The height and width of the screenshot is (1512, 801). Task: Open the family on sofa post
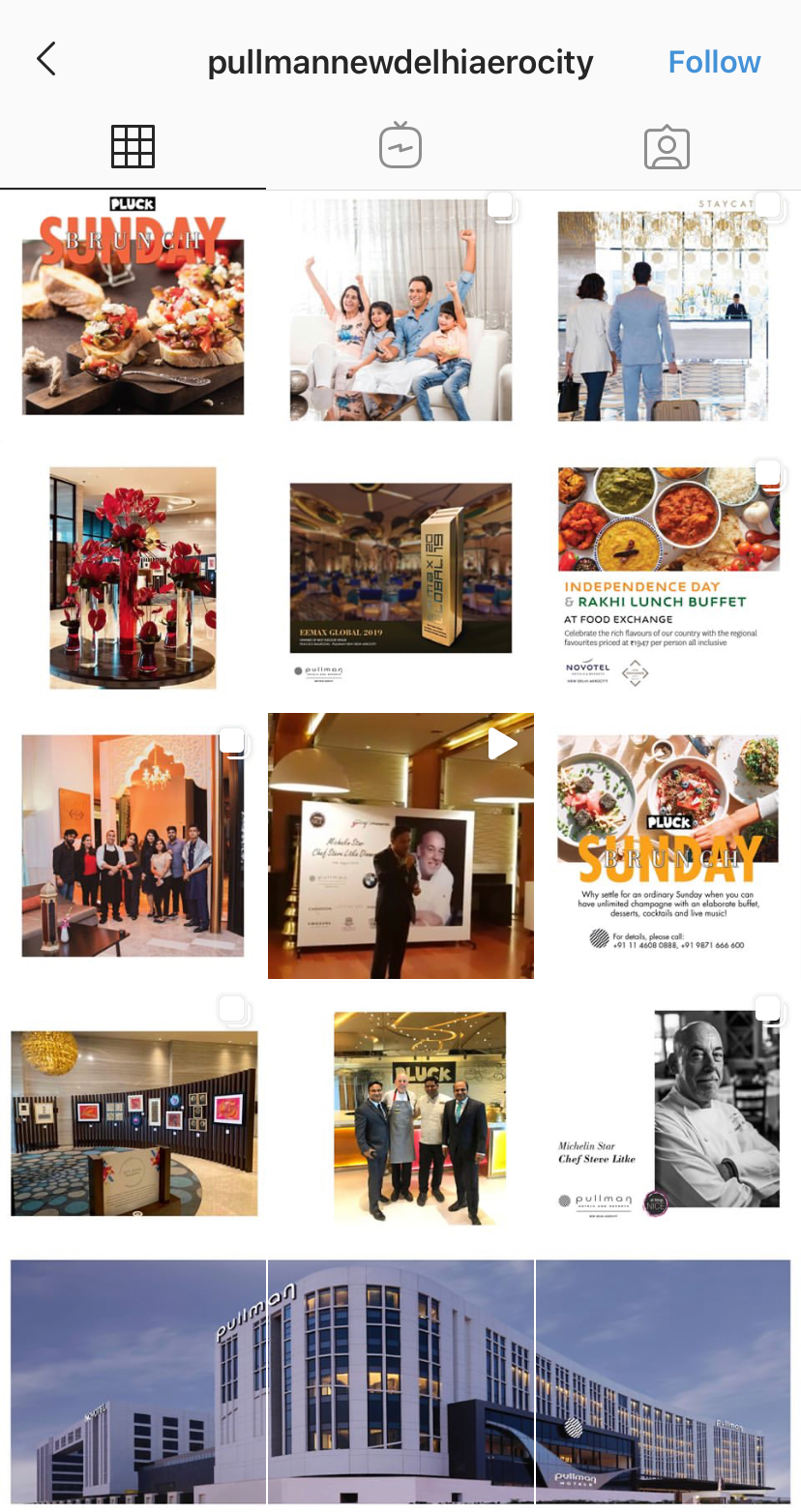400,311
